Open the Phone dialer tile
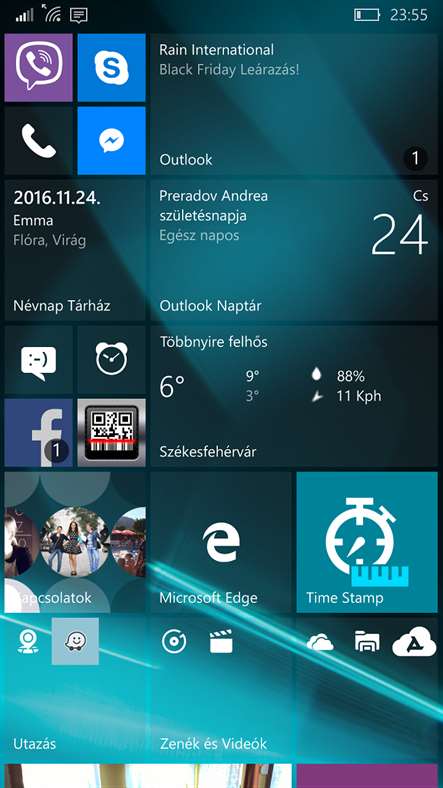Image resolution: width=443 pixels, height=788 pixels. point(39,141)
